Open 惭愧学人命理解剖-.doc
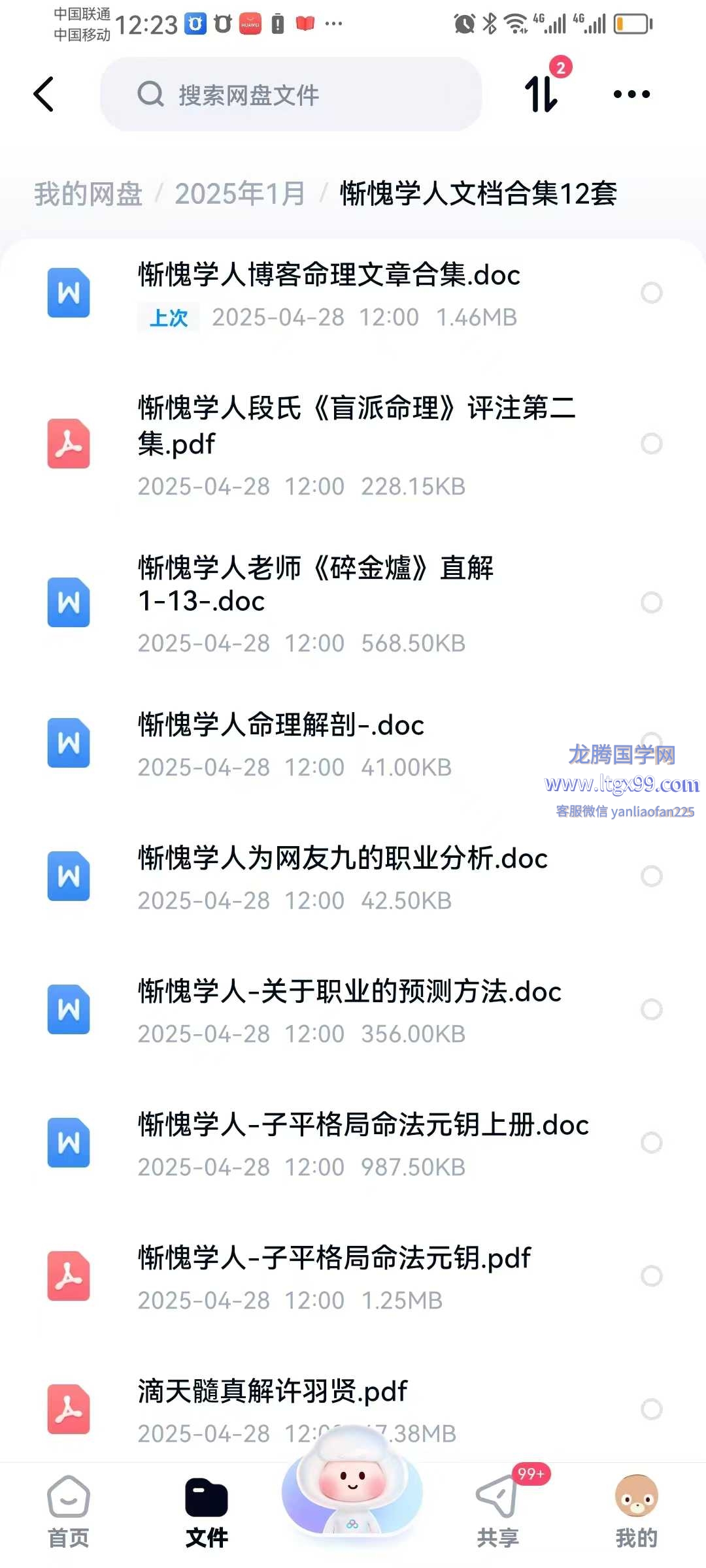The height and width of the screenshot is (1568, 706). [x=281, y=725]
